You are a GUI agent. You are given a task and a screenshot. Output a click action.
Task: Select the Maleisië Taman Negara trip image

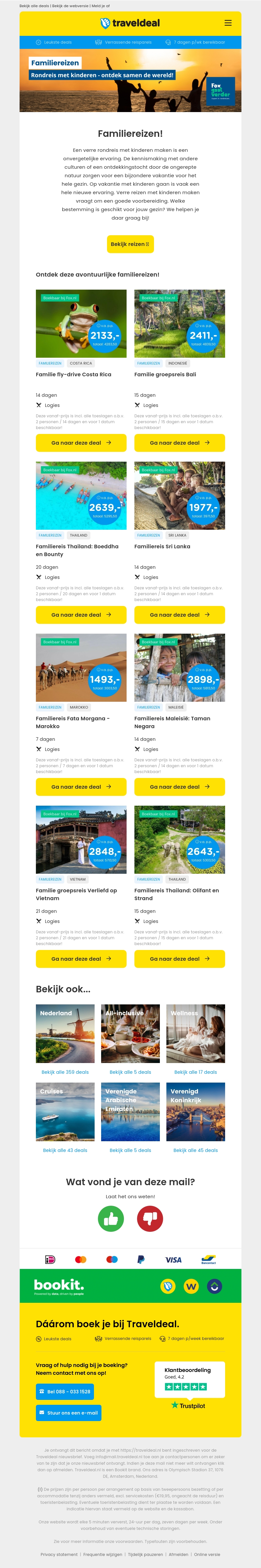tap(179, 668)
